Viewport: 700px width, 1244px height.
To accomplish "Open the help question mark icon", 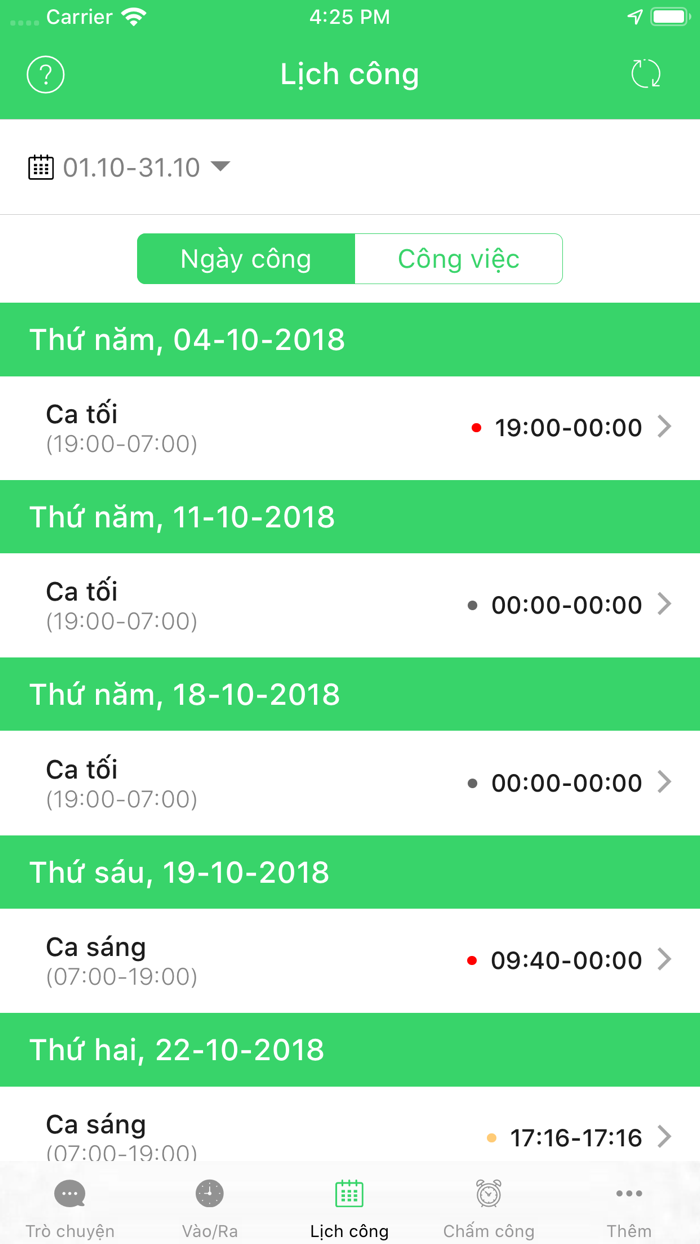I will [x=46, y=75].
